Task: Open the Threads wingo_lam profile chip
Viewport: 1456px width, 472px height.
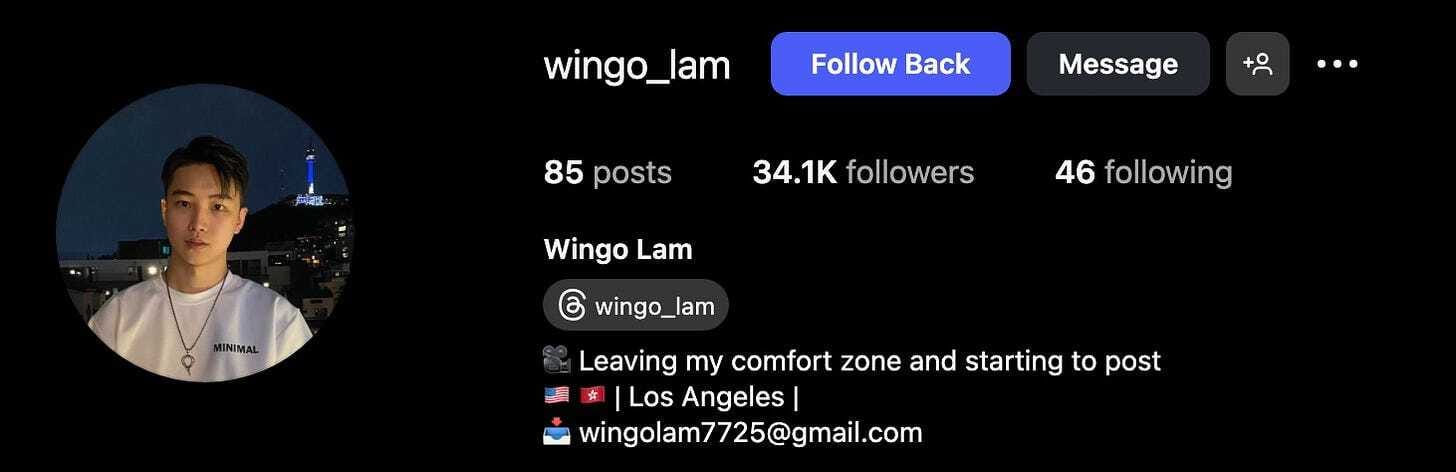Action: (636, 305)
